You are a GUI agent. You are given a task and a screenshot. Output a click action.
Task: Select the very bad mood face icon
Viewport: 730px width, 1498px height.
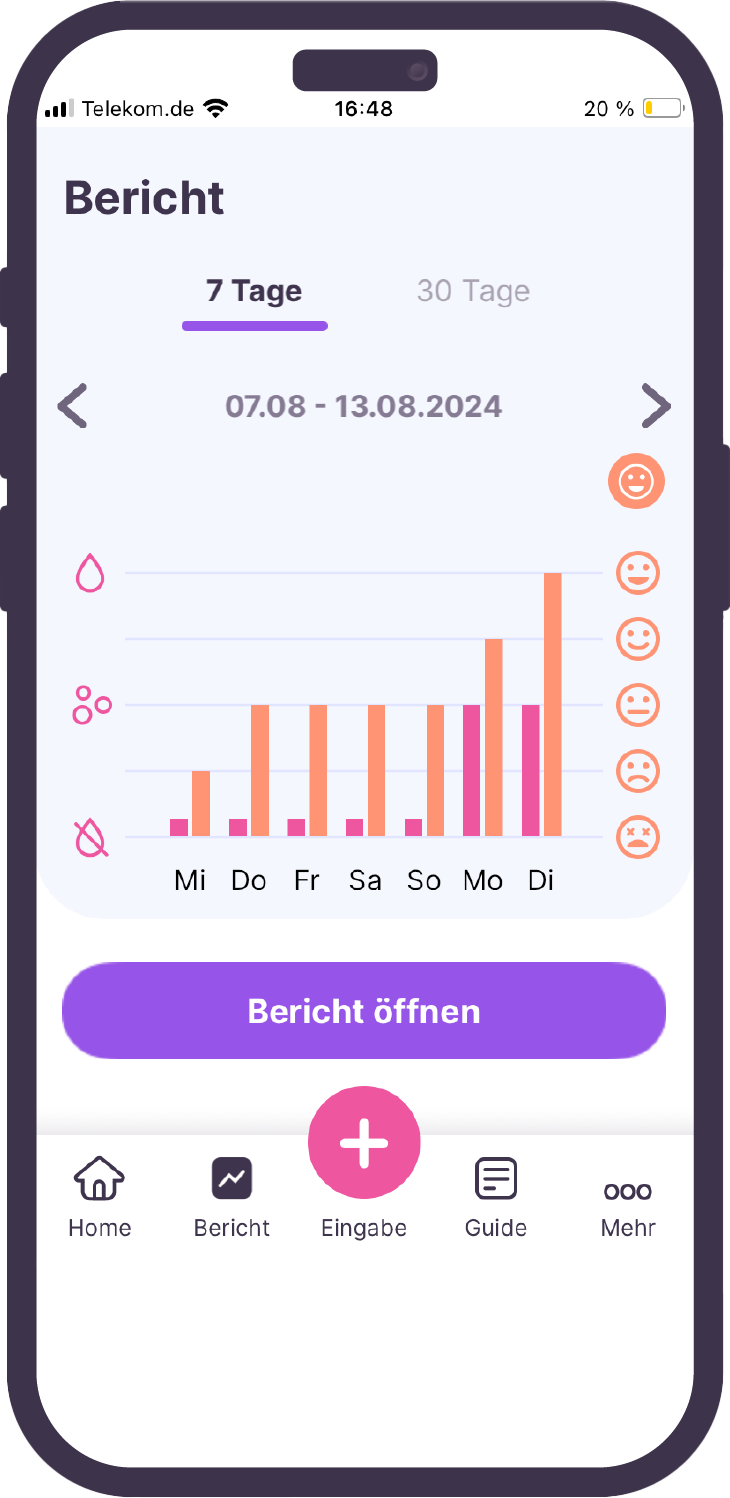[x=637, y=837]
